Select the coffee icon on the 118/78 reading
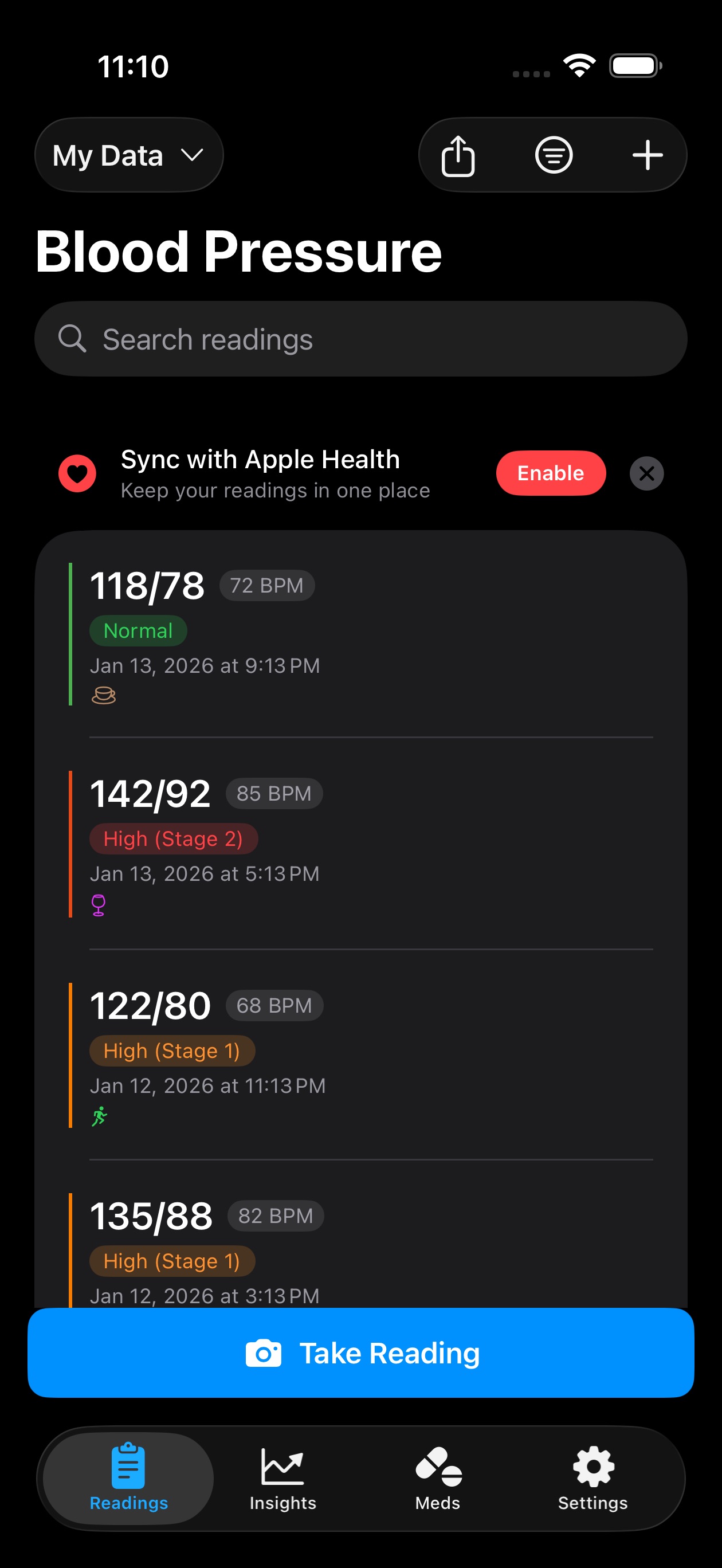The image size is (722, 1568). click(x=104, y=695)
